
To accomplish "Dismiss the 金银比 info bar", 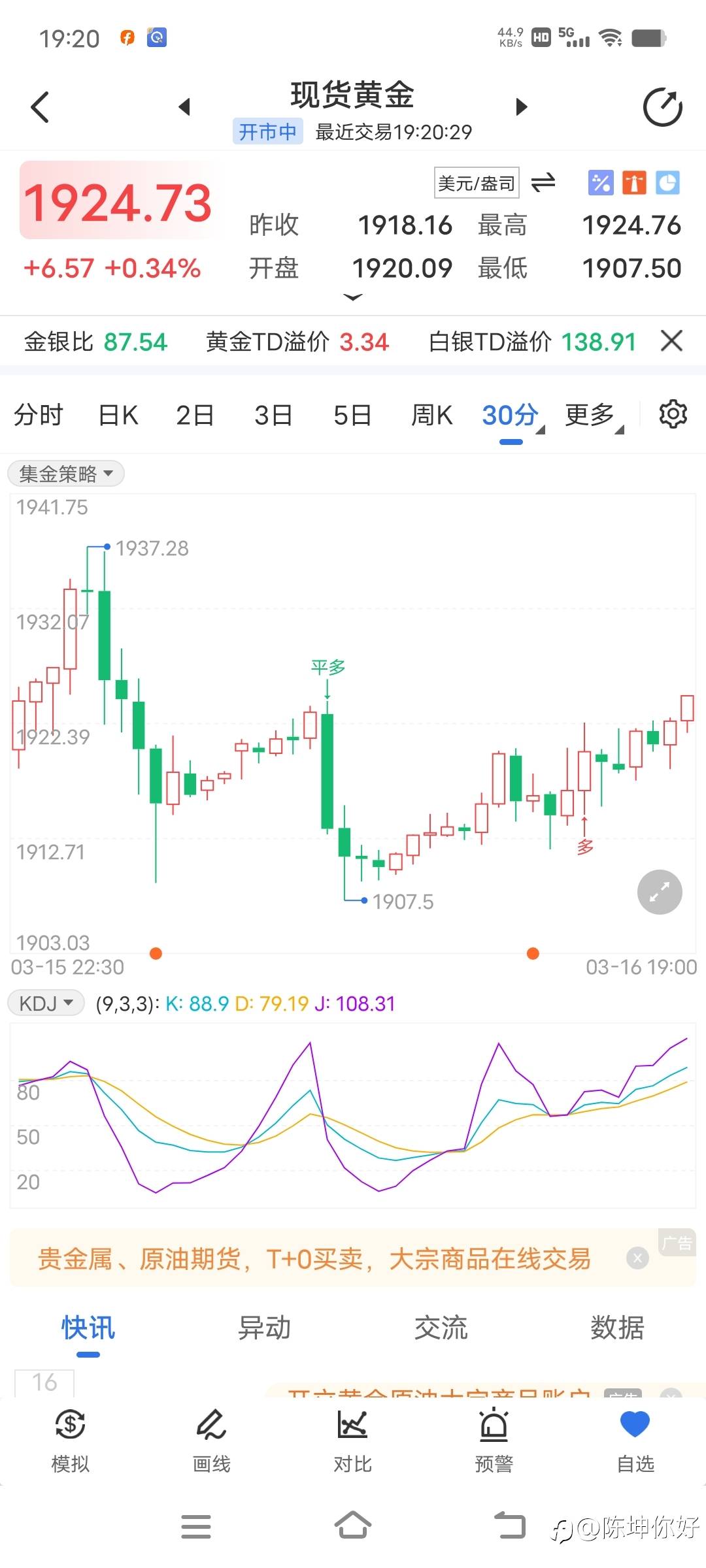I will (671, 340).
